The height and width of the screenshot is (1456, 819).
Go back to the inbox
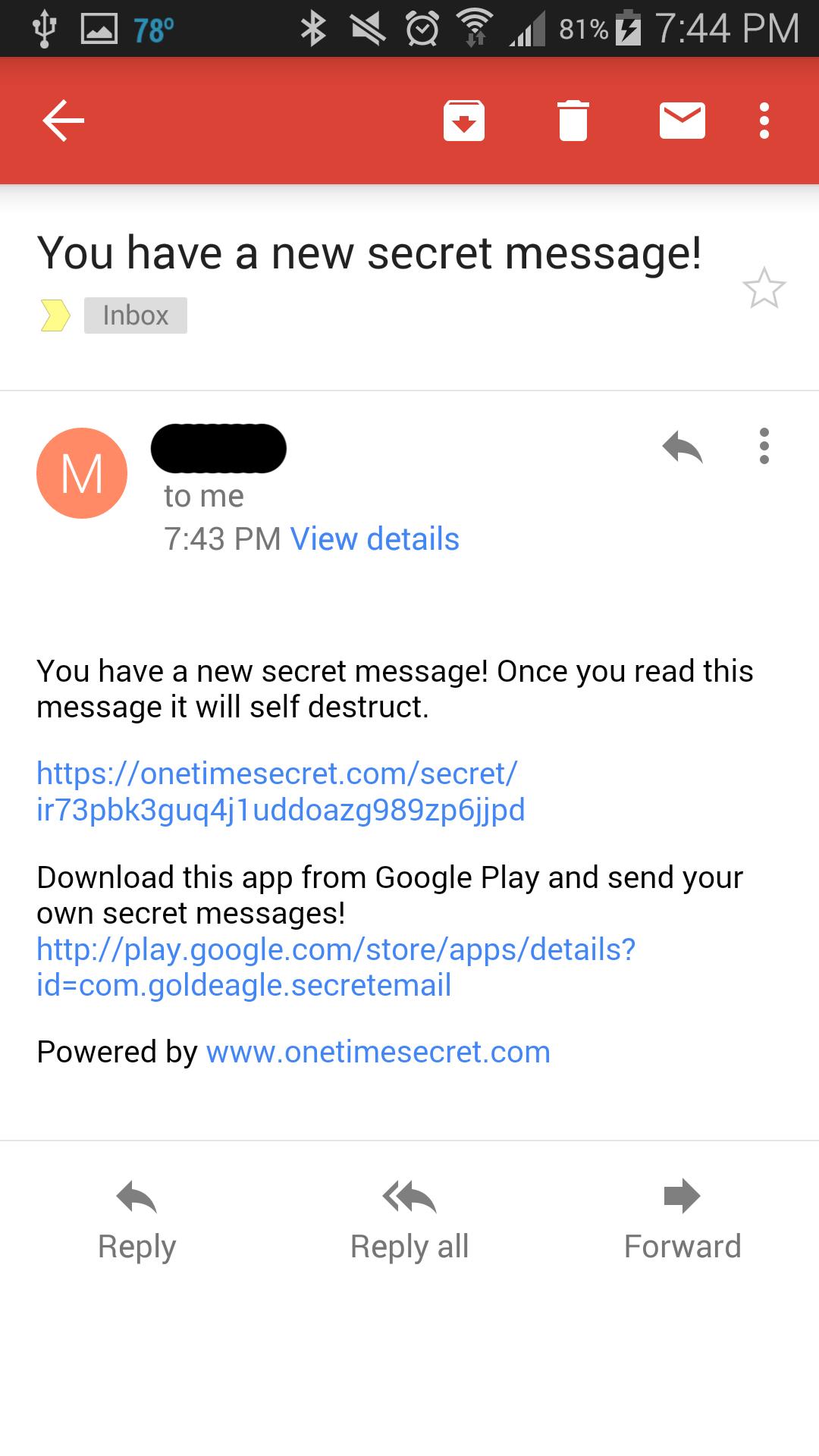(x=64, y=121)
